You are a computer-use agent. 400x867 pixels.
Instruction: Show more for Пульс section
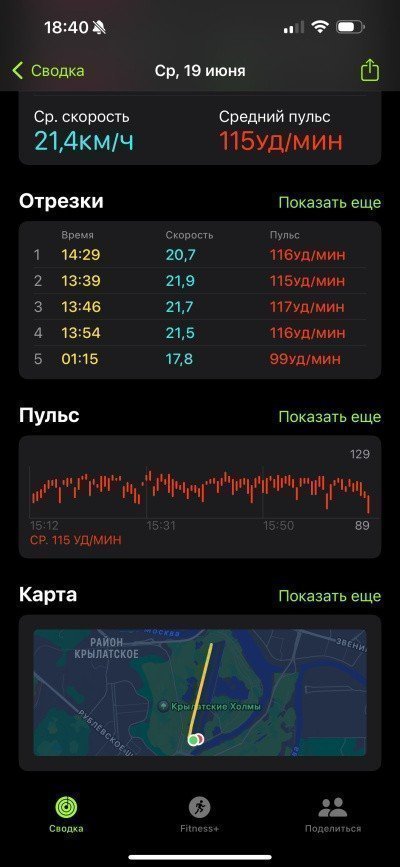[330, 416]
